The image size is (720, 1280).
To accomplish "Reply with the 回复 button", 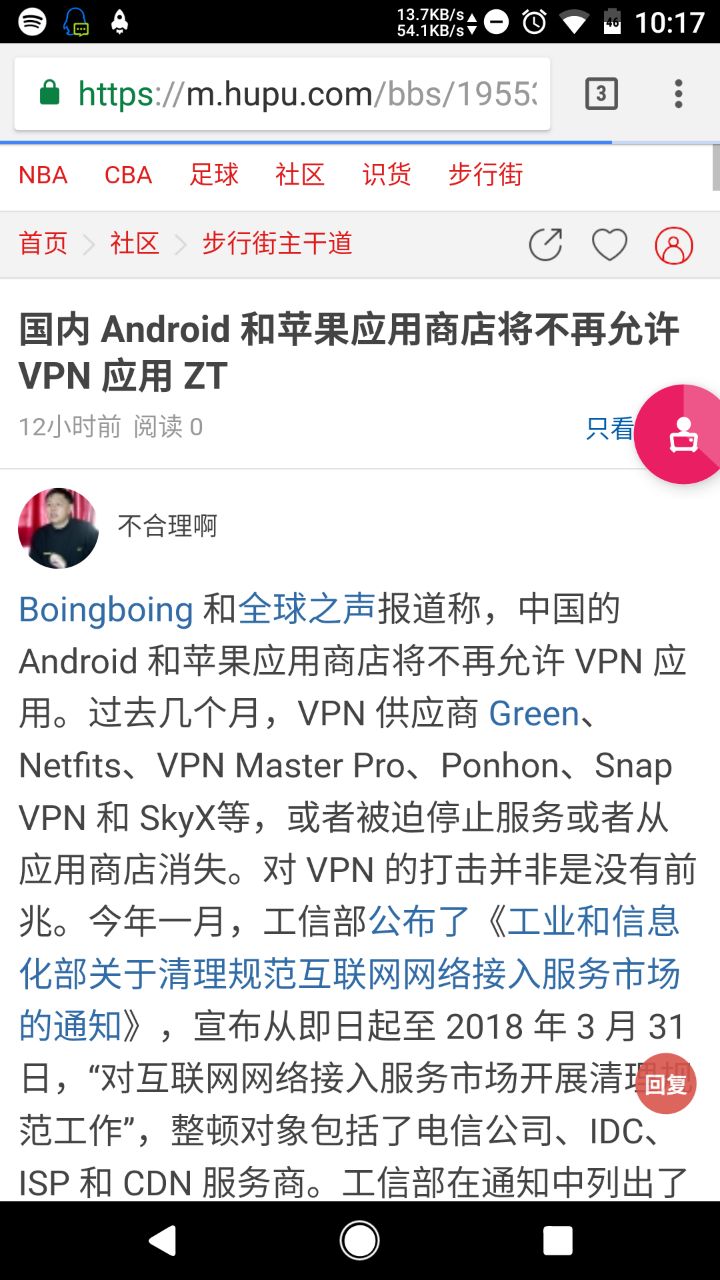I will [666, 1084].
